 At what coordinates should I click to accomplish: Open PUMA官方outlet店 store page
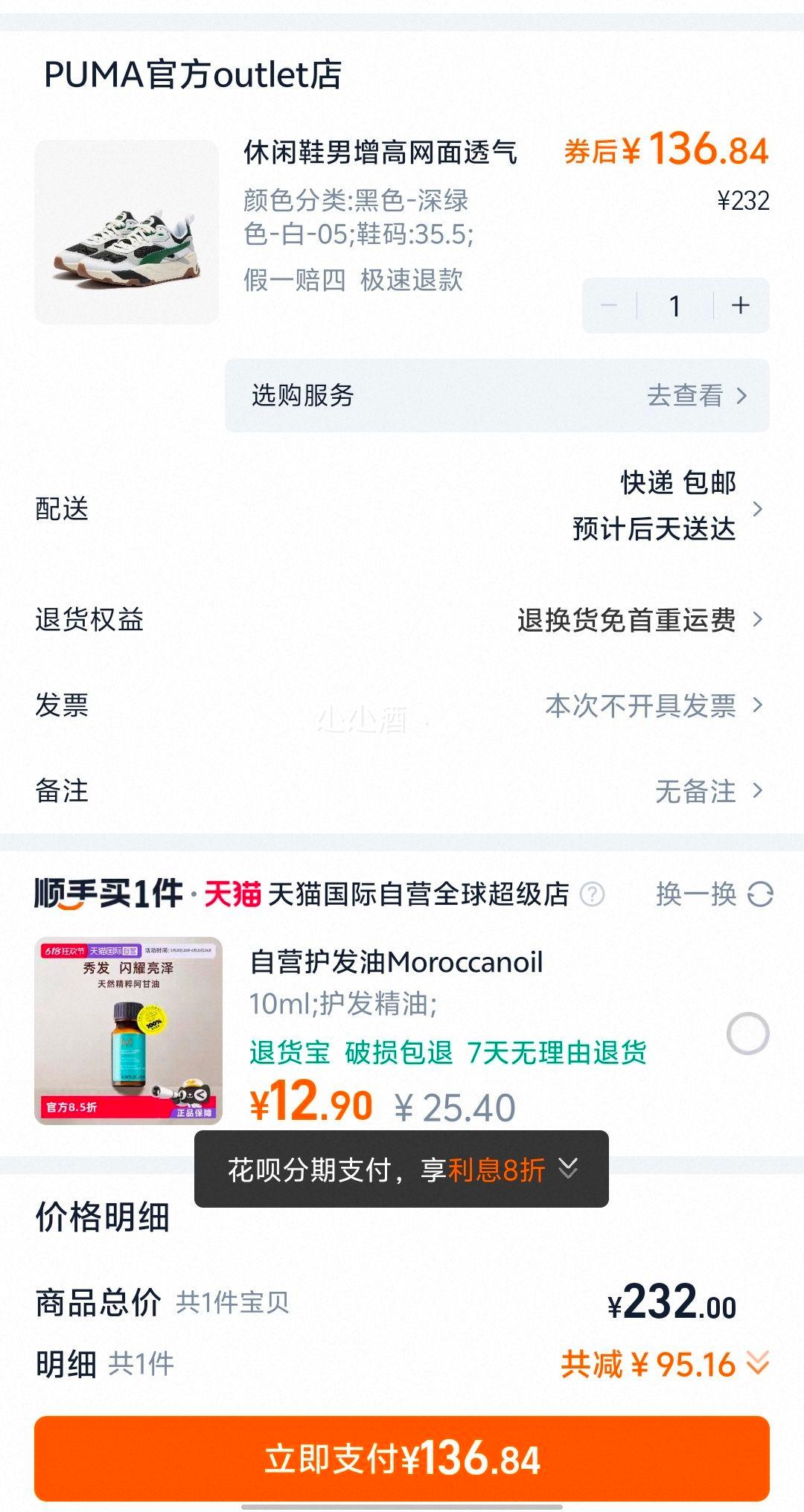click(x=193, y=75)
